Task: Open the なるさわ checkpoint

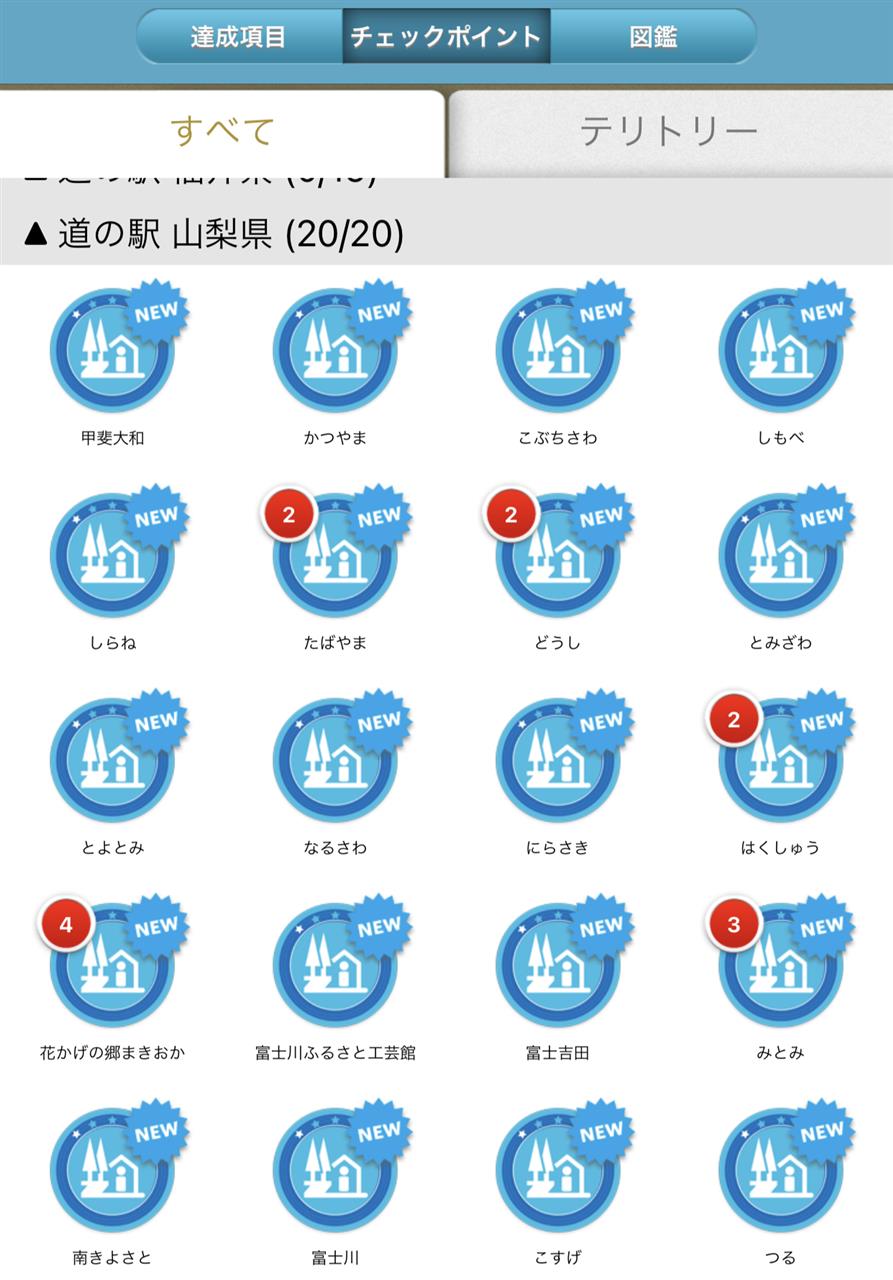Action: tap(336, 761)
